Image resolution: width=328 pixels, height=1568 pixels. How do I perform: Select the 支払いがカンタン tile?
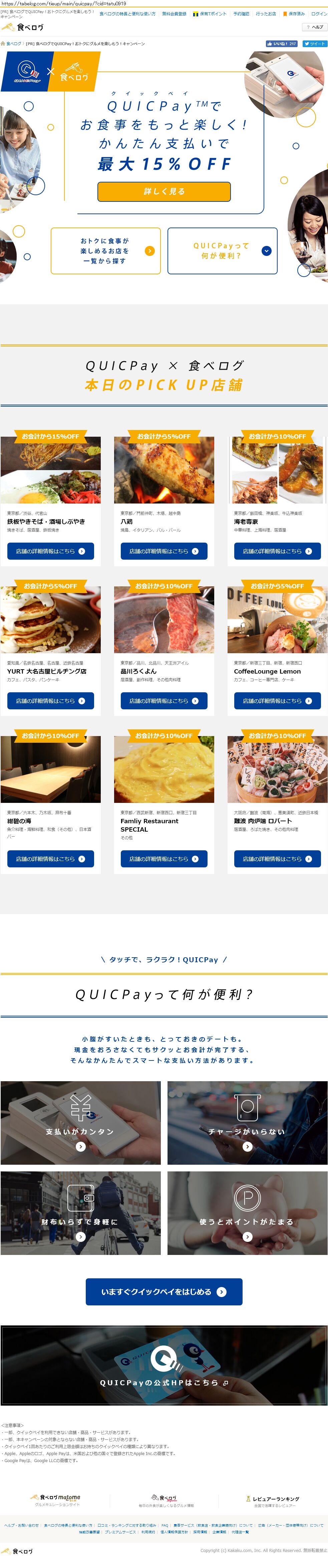coord(80,1123)
